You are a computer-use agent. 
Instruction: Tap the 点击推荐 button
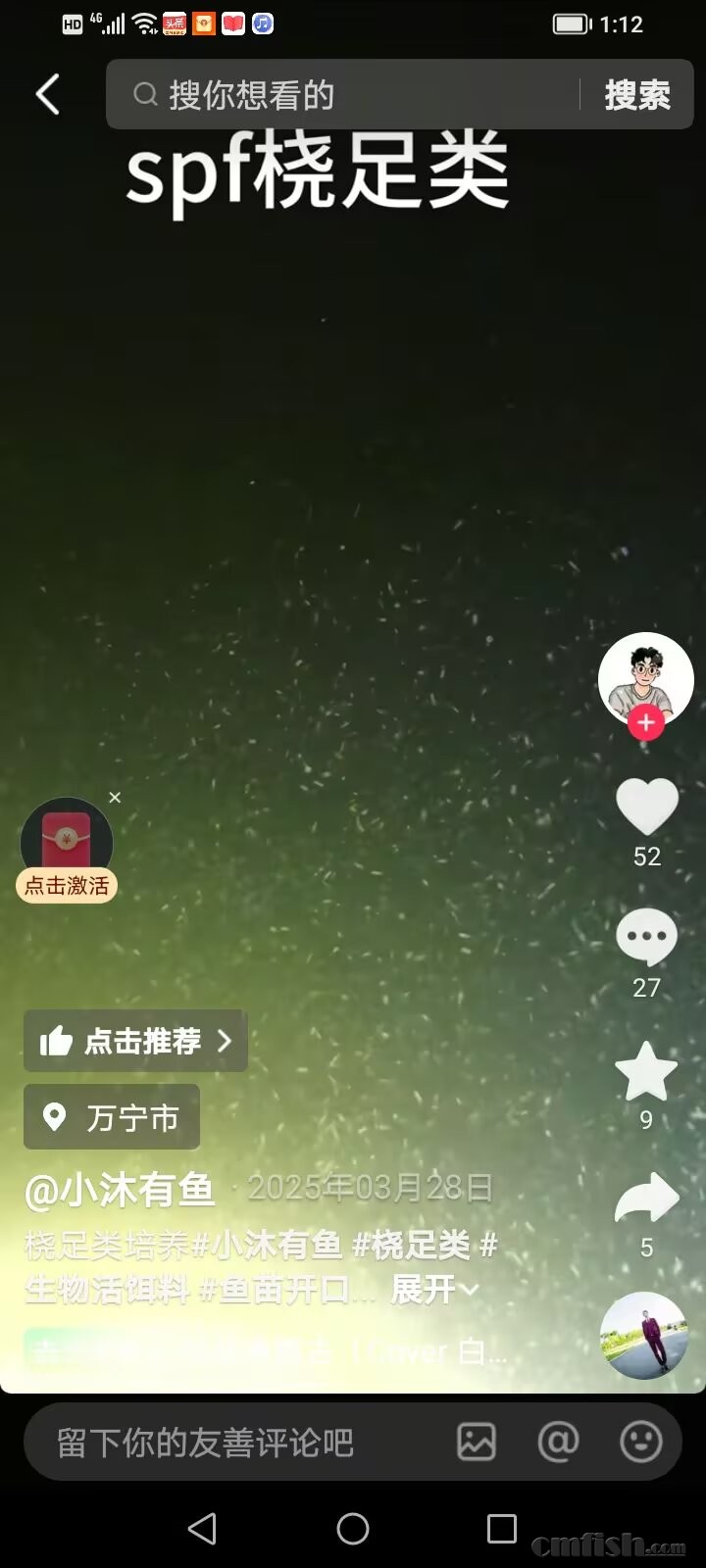point(135,1041)
